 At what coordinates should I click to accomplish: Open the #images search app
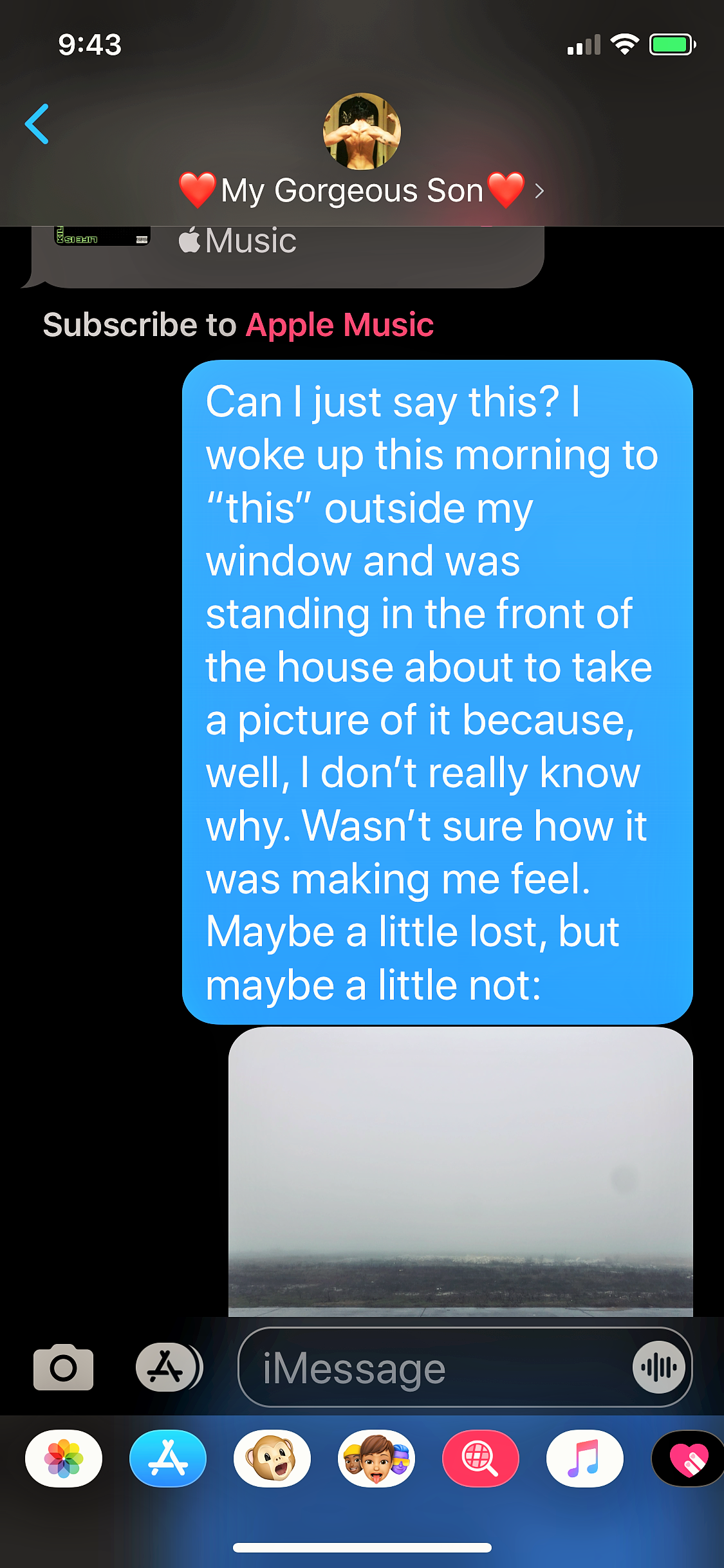pos(481,1459)
